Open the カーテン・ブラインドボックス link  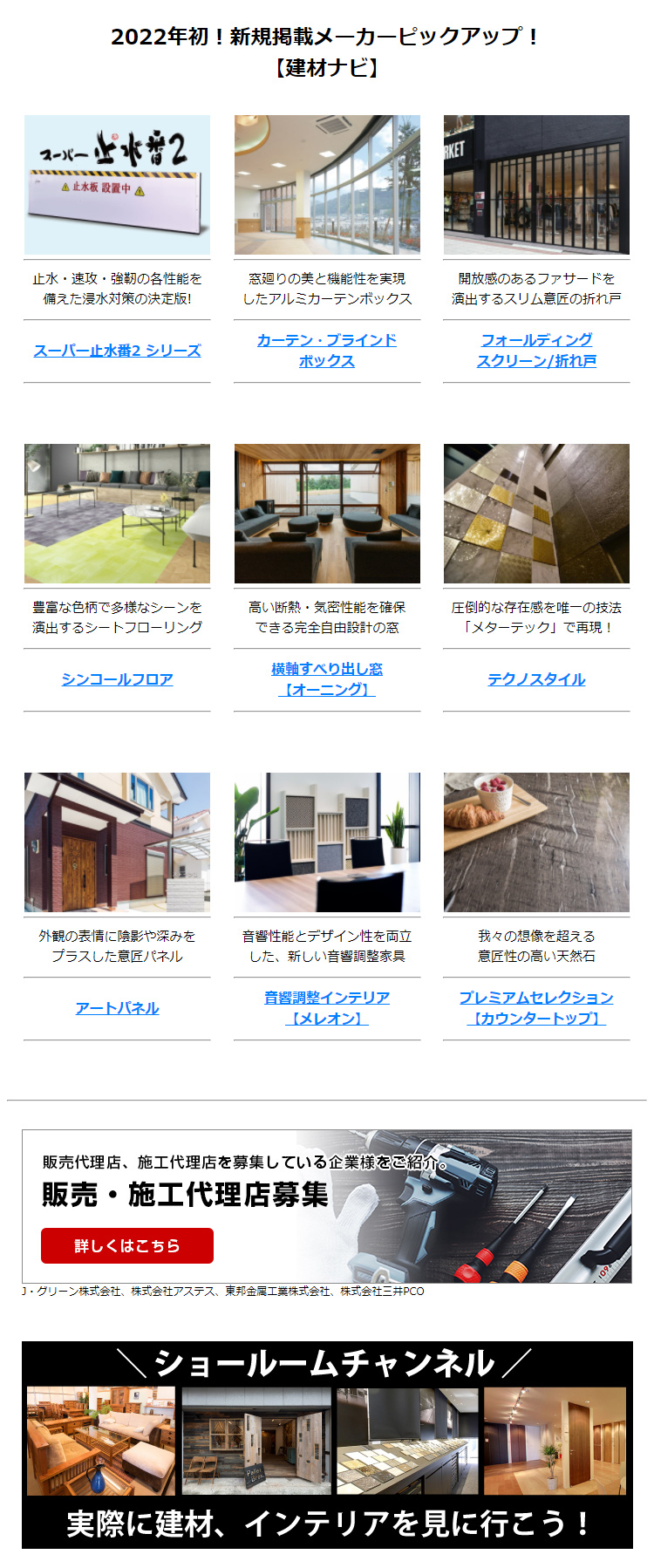327,350
